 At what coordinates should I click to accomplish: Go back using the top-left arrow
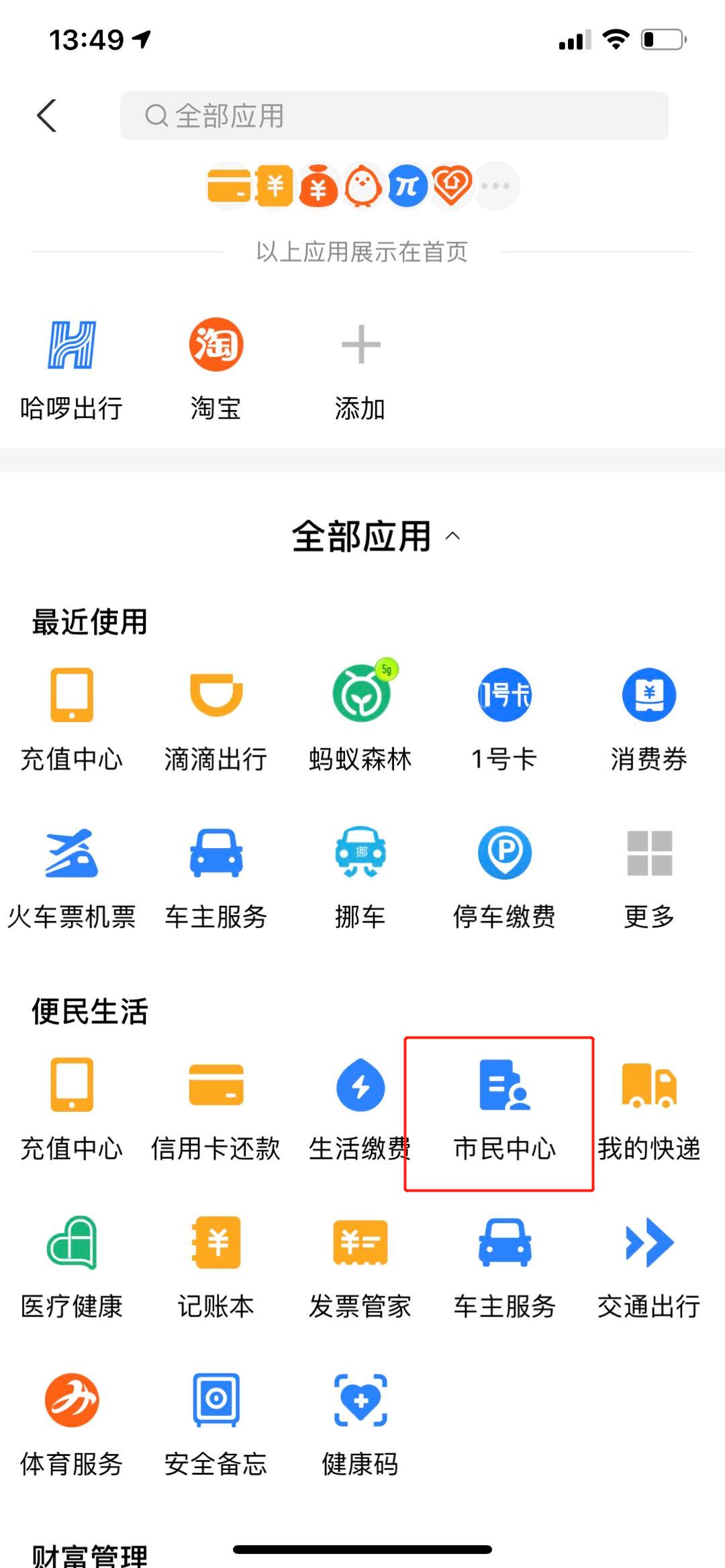click(47, 116)
